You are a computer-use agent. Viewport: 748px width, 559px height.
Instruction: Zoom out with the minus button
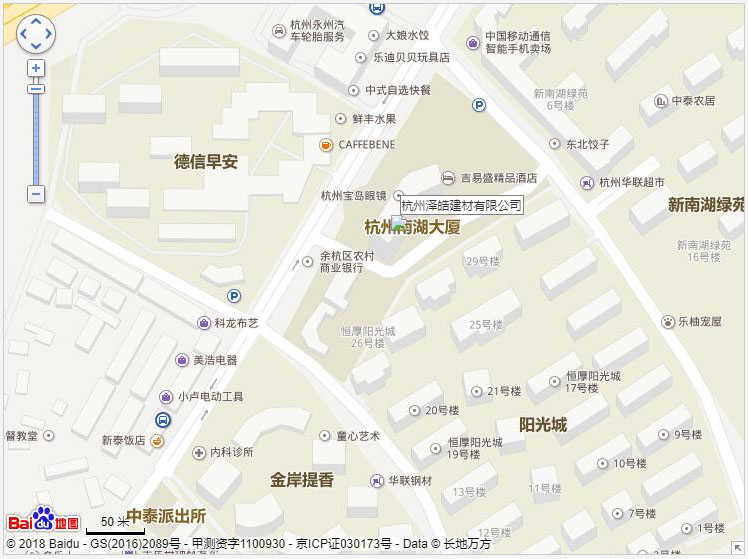tap(36, 193)
